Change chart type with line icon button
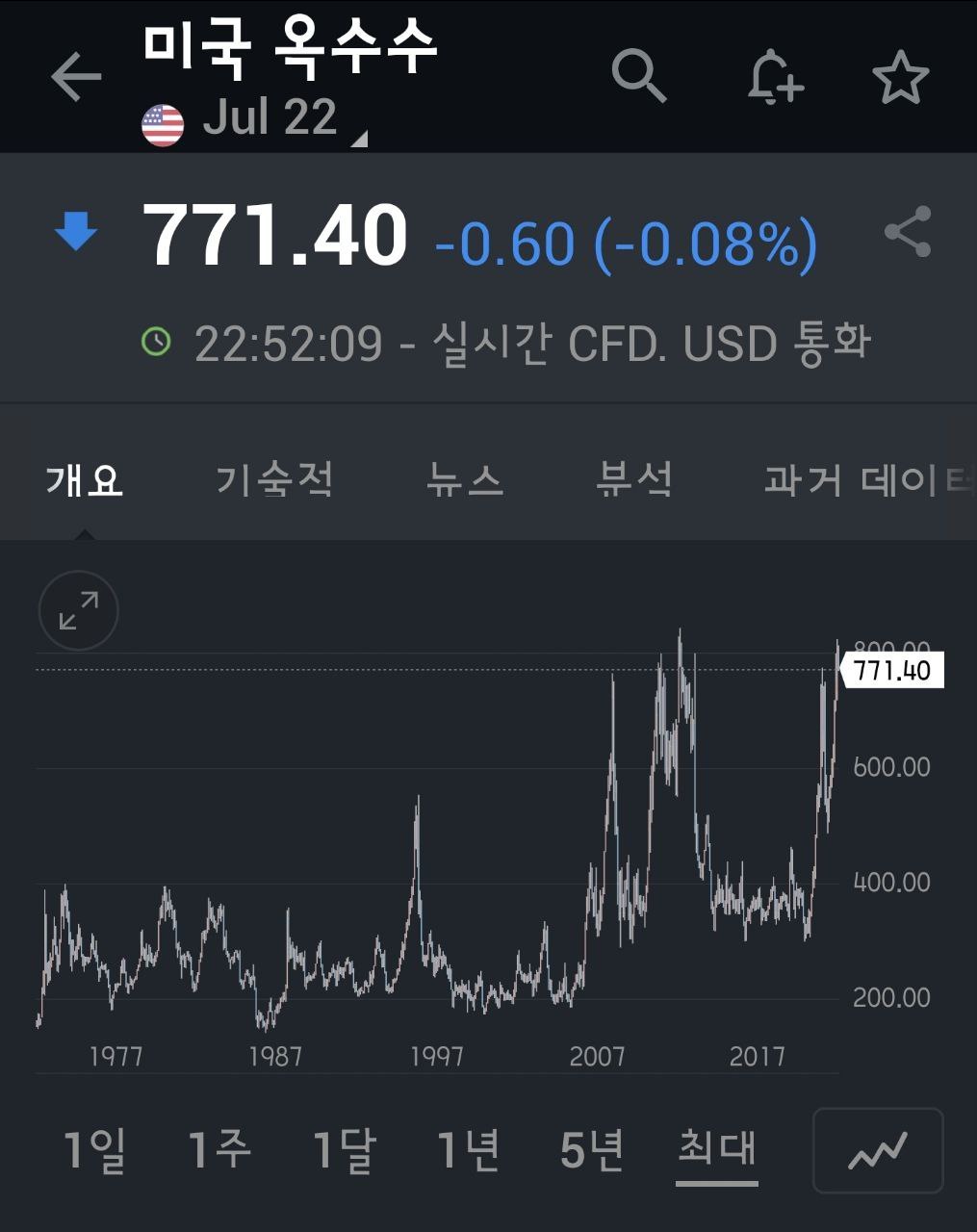This screenshot has height=1232, width=977. click(x=878, y=1150)
